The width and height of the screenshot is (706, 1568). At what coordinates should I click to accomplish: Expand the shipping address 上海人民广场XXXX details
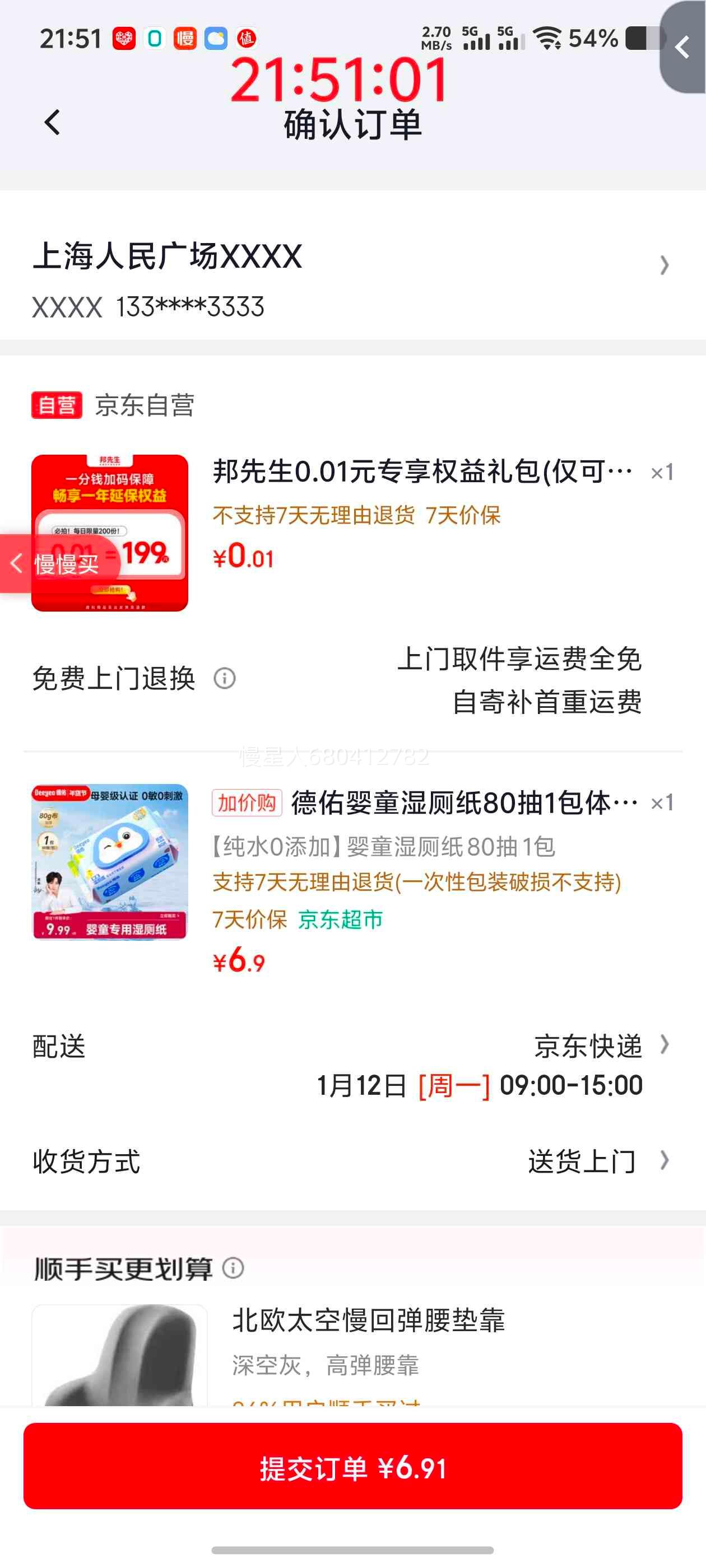(x=663, y=266)
